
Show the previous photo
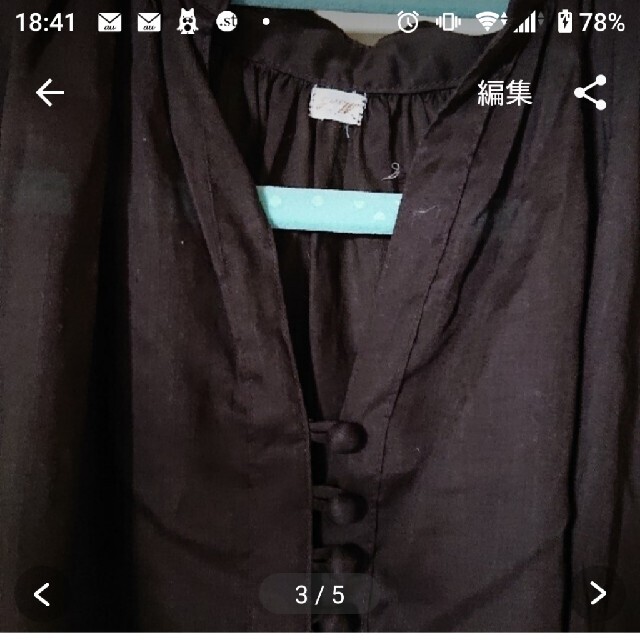(42, 594)
